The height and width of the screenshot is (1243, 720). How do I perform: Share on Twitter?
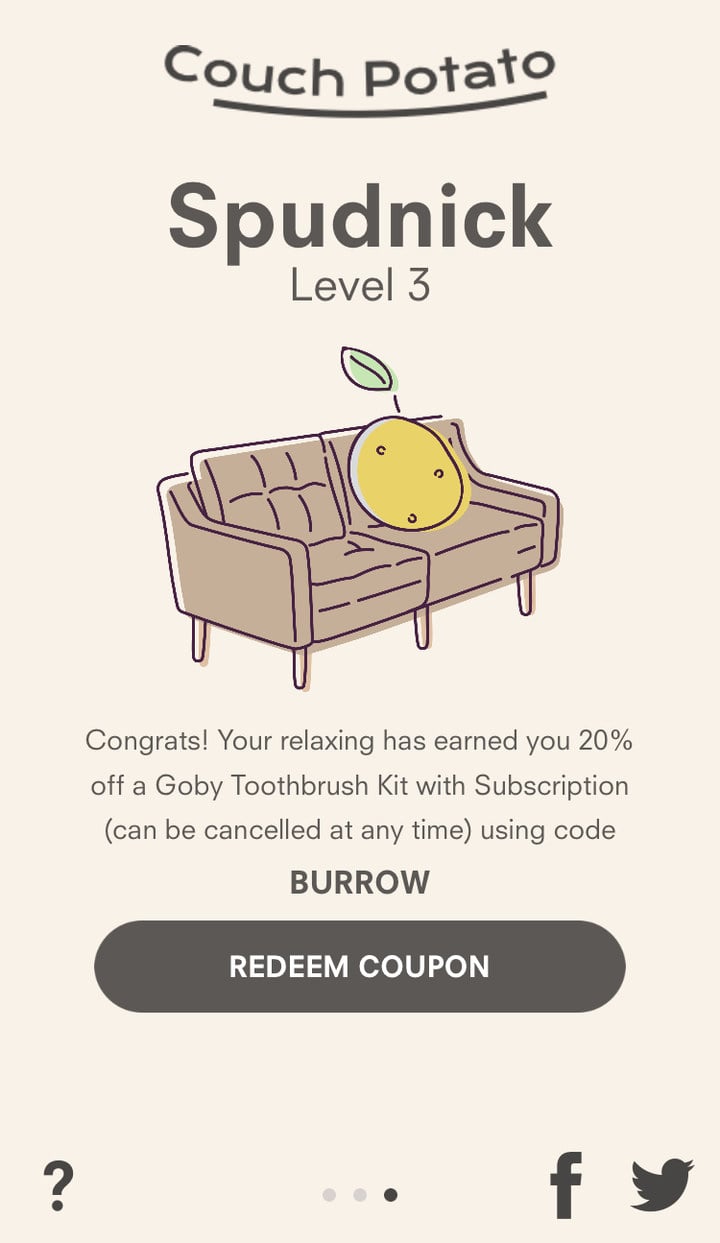[661, 1185]
